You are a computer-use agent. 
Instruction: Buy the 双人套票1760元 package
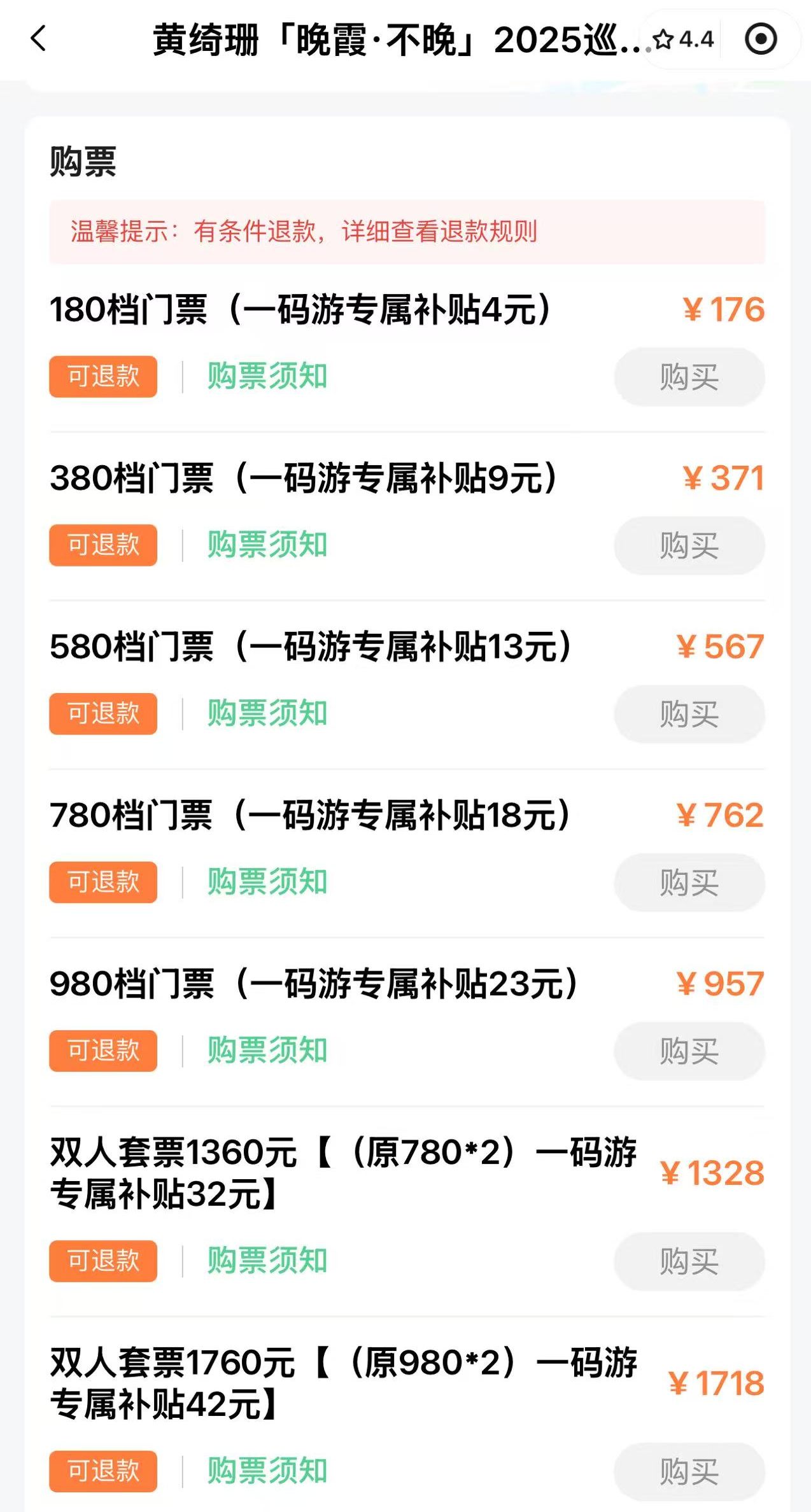[689, 1472]
